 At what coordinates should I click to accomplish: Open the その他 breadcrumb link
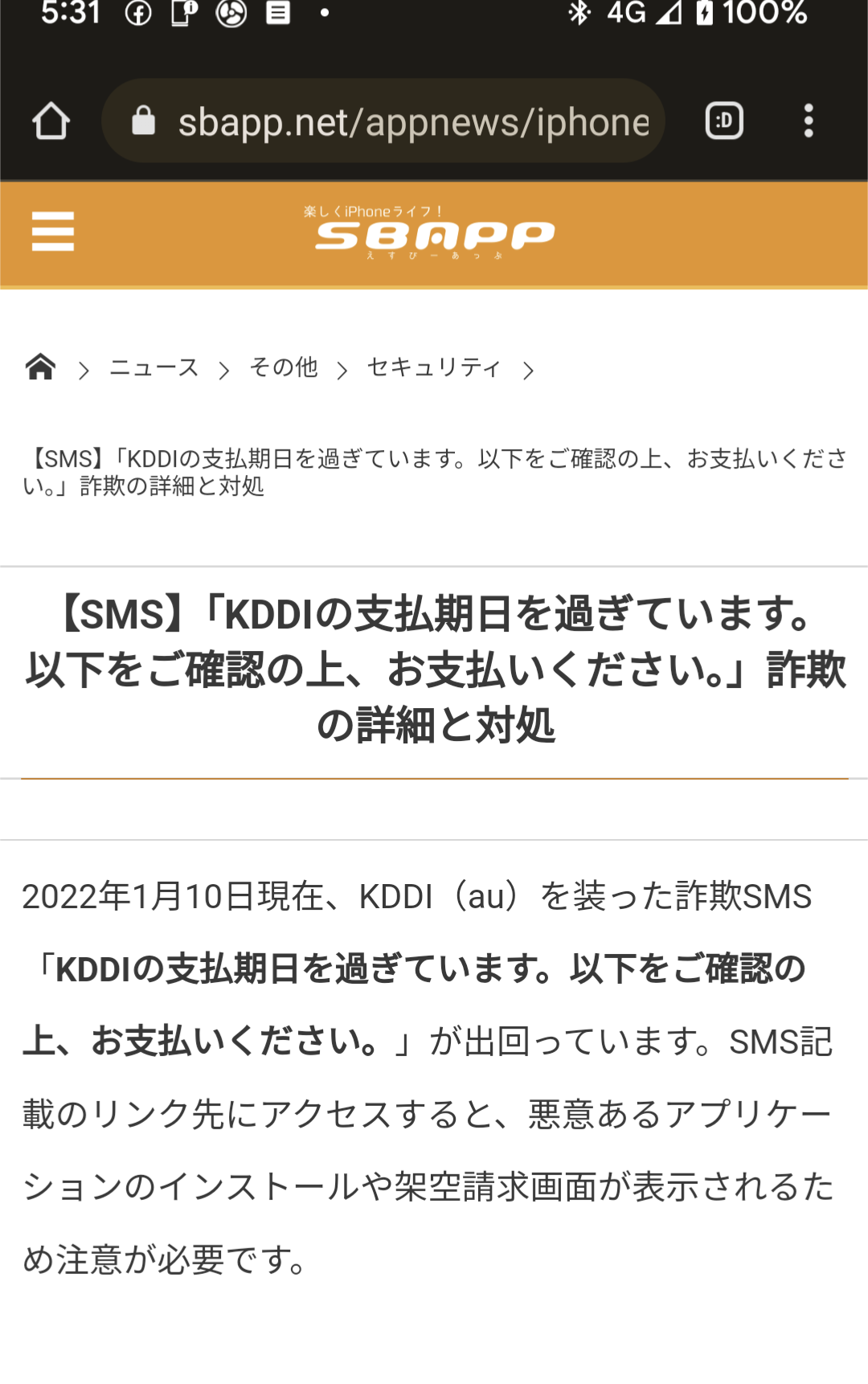tap(284, 367)
